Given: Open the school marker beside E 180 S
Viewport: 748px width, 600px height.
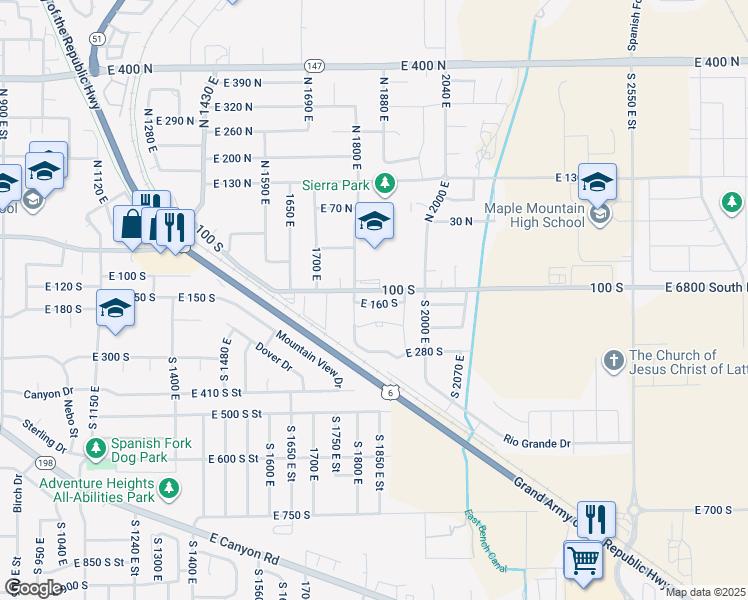Looking at the screenshot, I should [115, 312].
